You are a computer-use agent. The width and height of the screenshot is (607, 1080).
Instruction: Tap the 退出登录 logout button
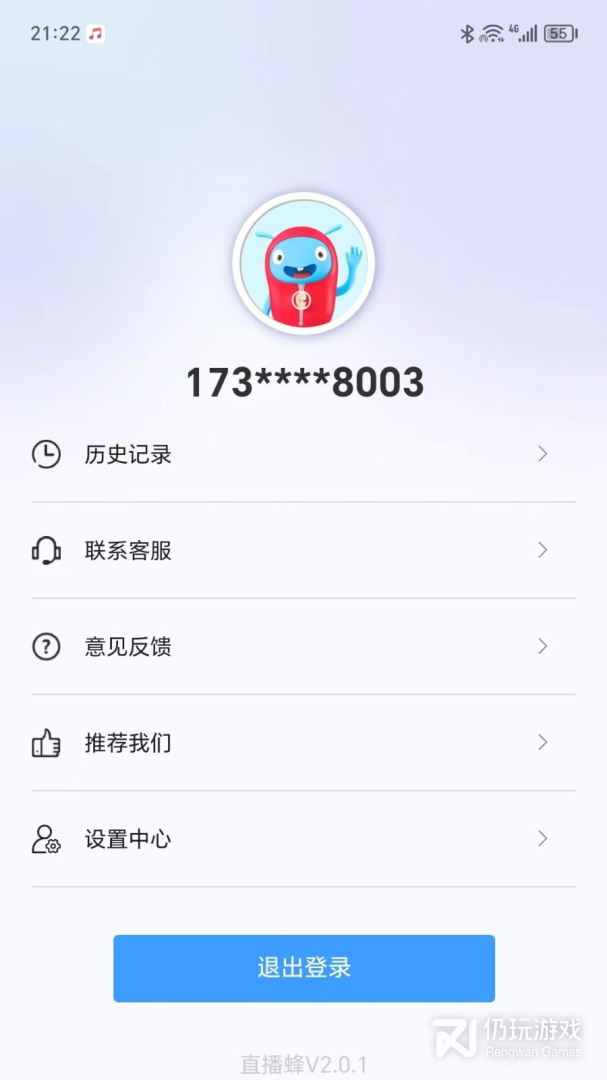coord(303,968)
